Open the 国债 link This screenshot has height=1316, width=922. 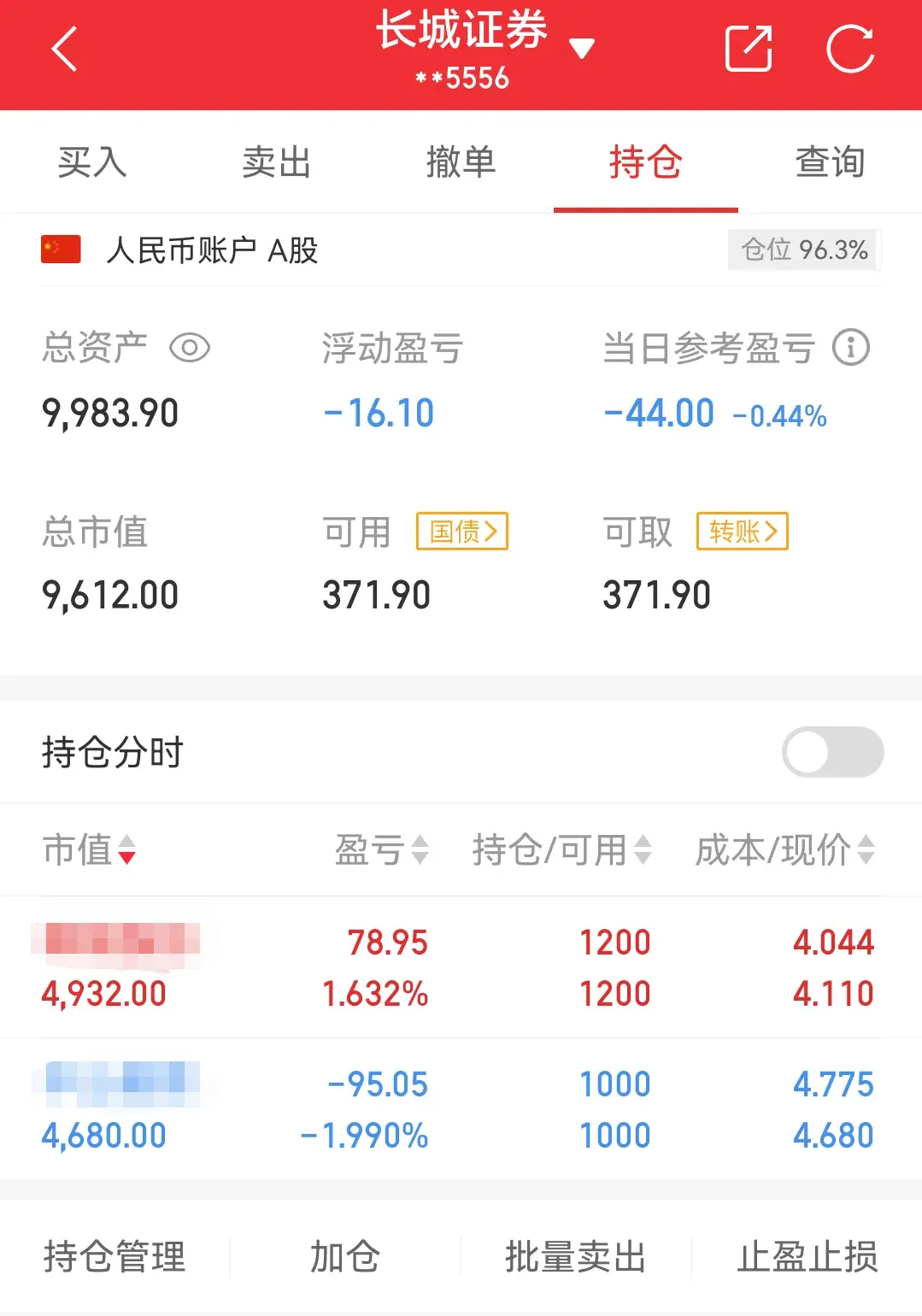(462, 532)
